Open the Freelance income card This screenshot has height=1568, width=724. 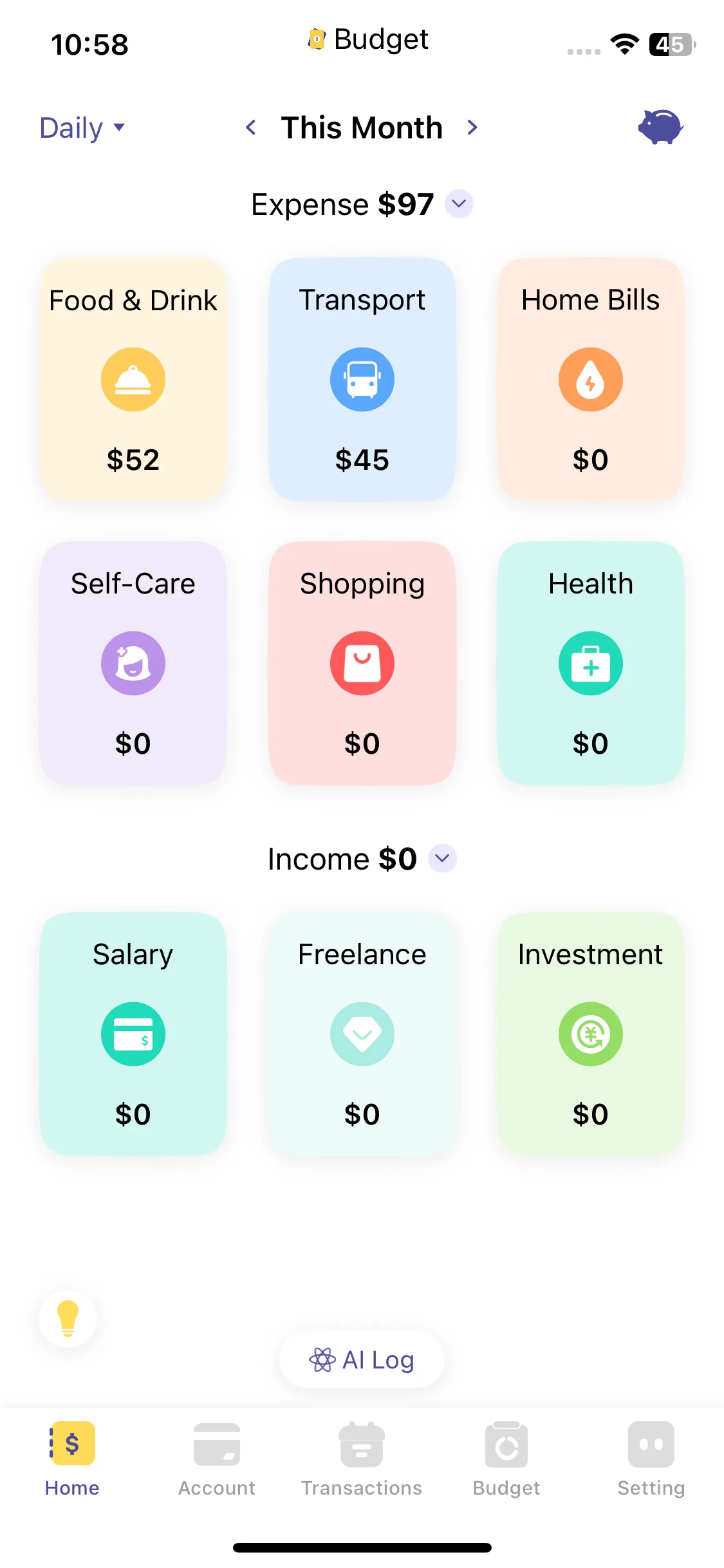coord(362,1034)
